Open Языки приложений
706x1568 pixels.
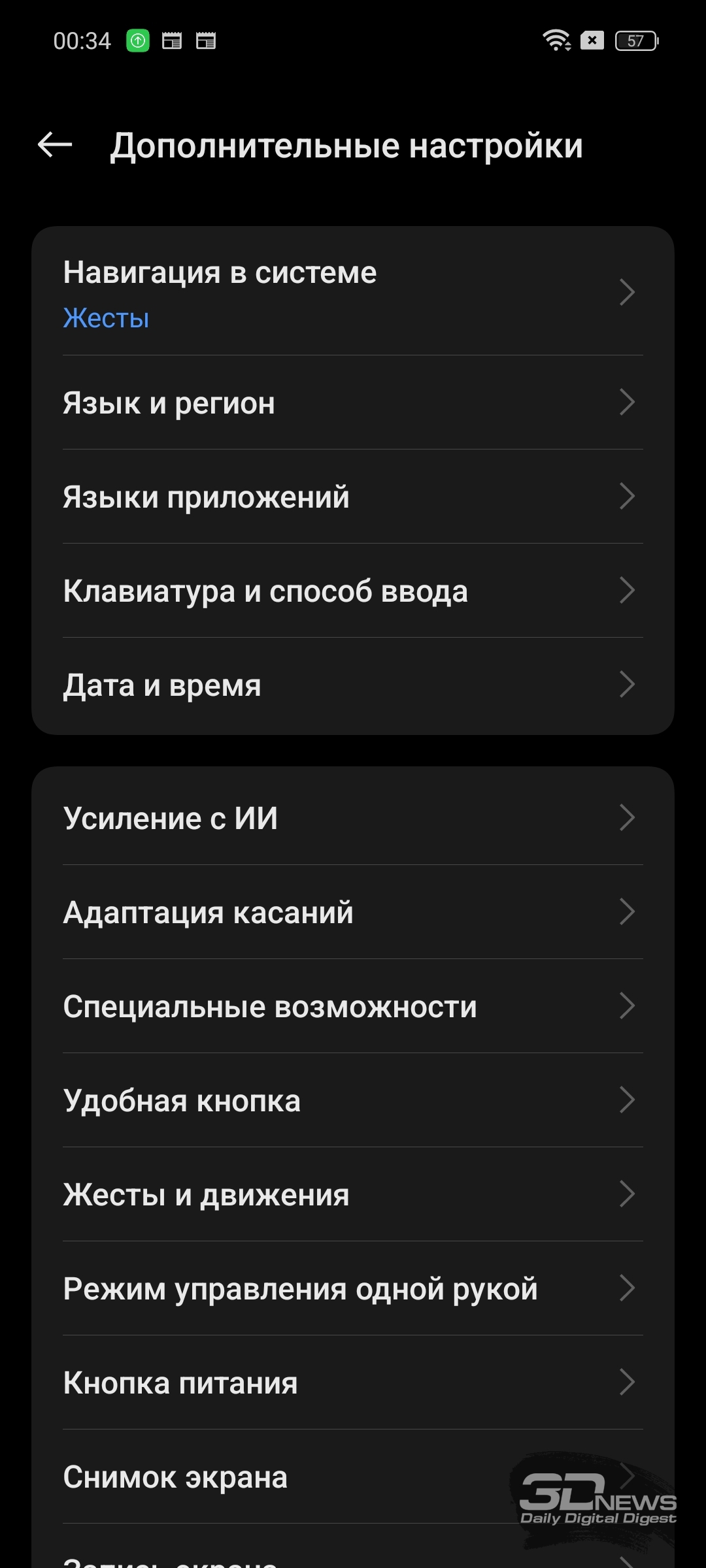(353, 497)
